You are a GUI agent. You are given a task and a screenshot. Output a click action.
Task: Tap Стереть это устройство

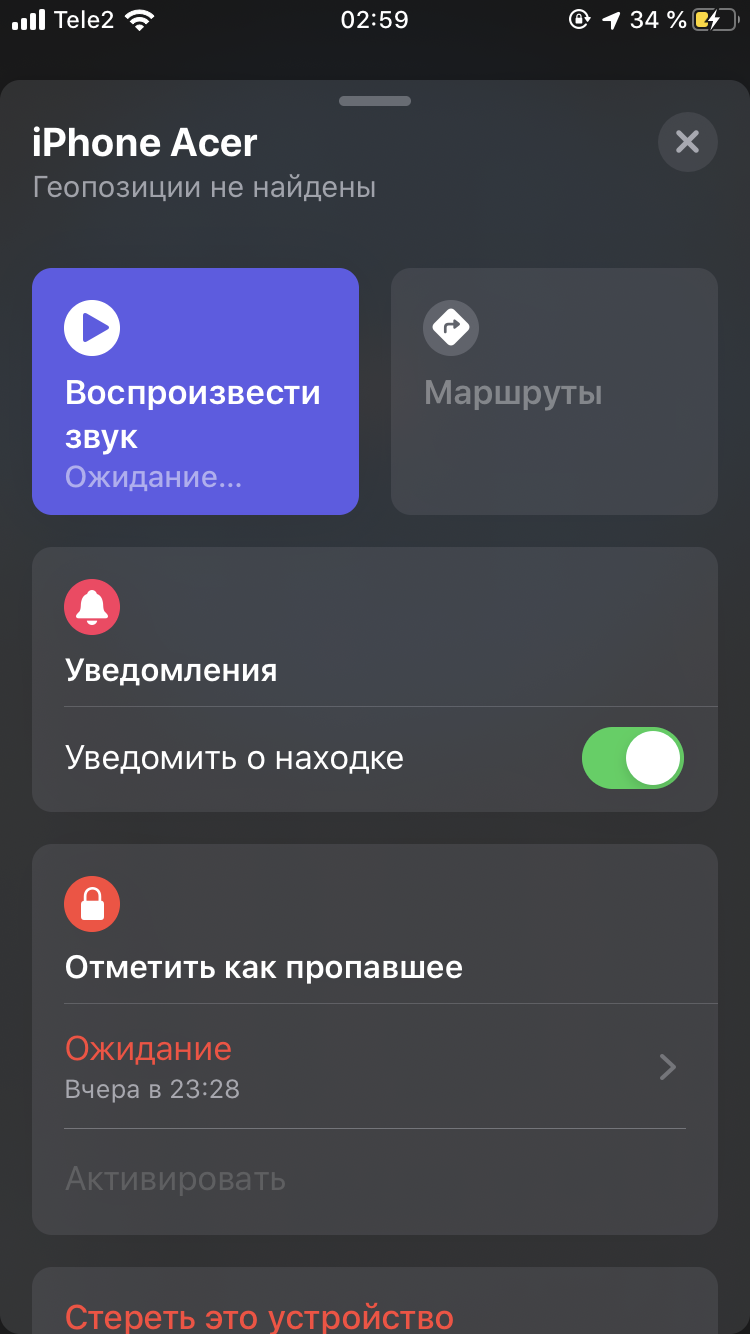click(259, 1316)
